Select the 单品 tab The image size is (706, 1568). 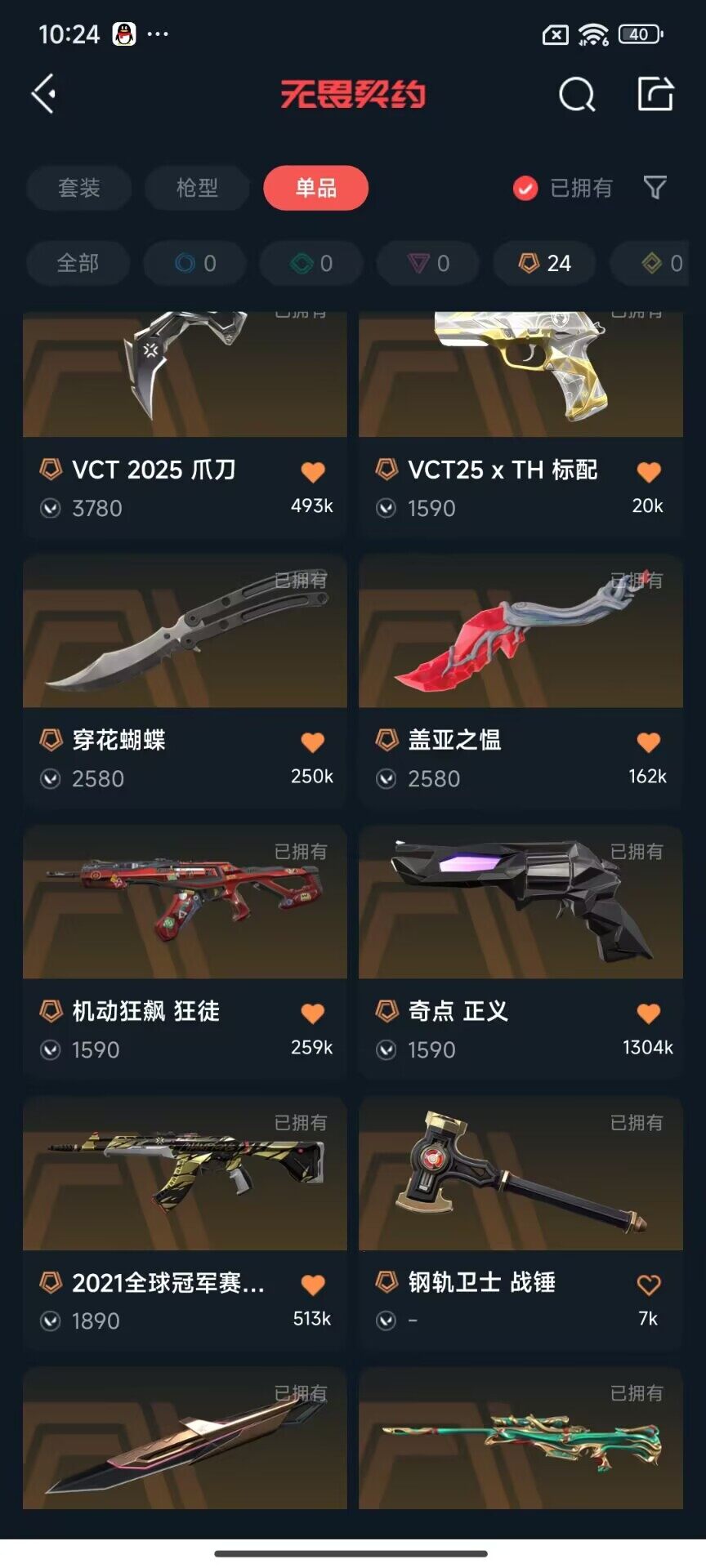click(315, 188)
